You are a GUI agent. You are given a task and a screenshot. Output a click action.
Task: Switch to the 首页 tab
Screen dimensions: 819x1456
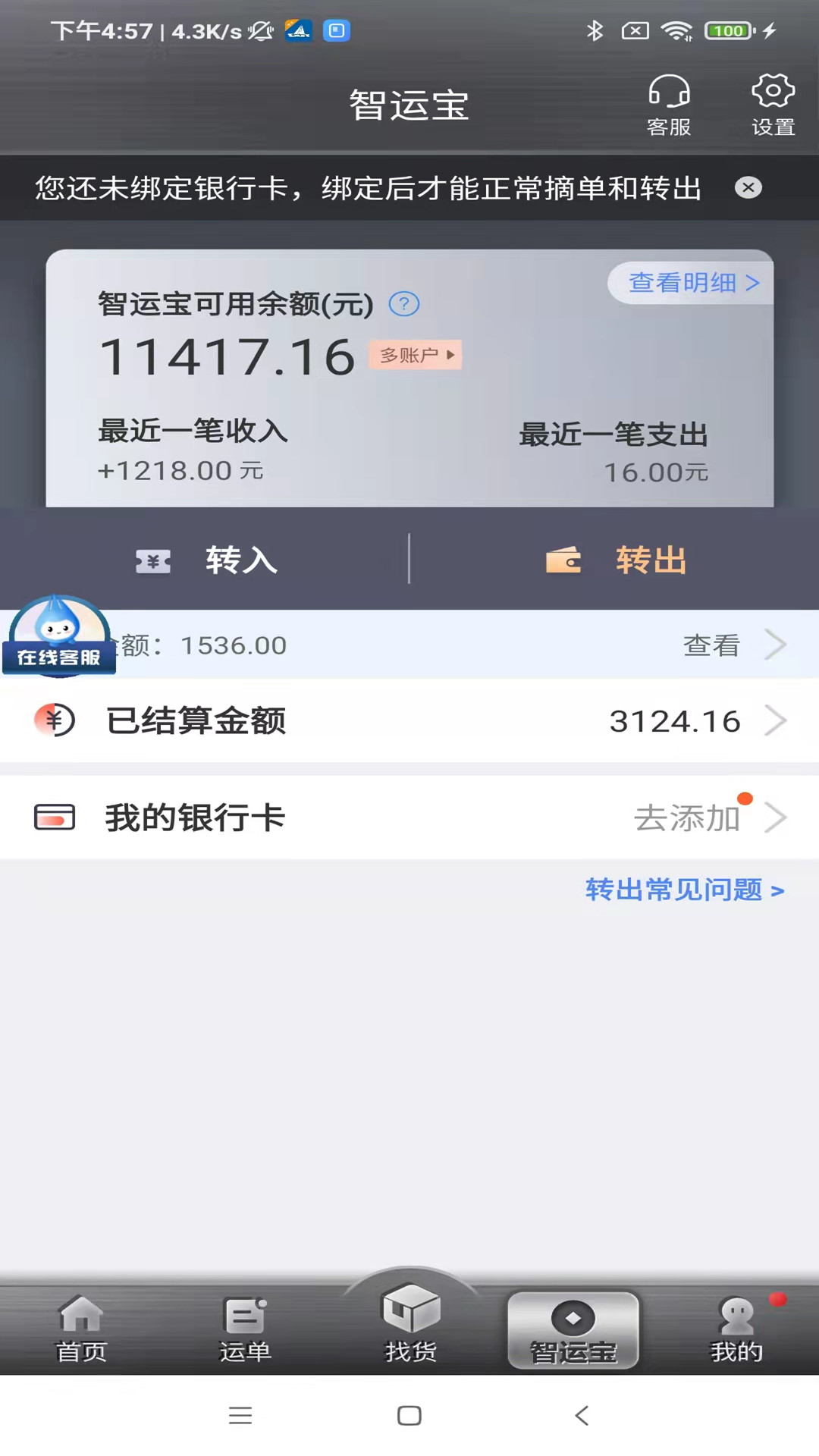(81, 1330)
